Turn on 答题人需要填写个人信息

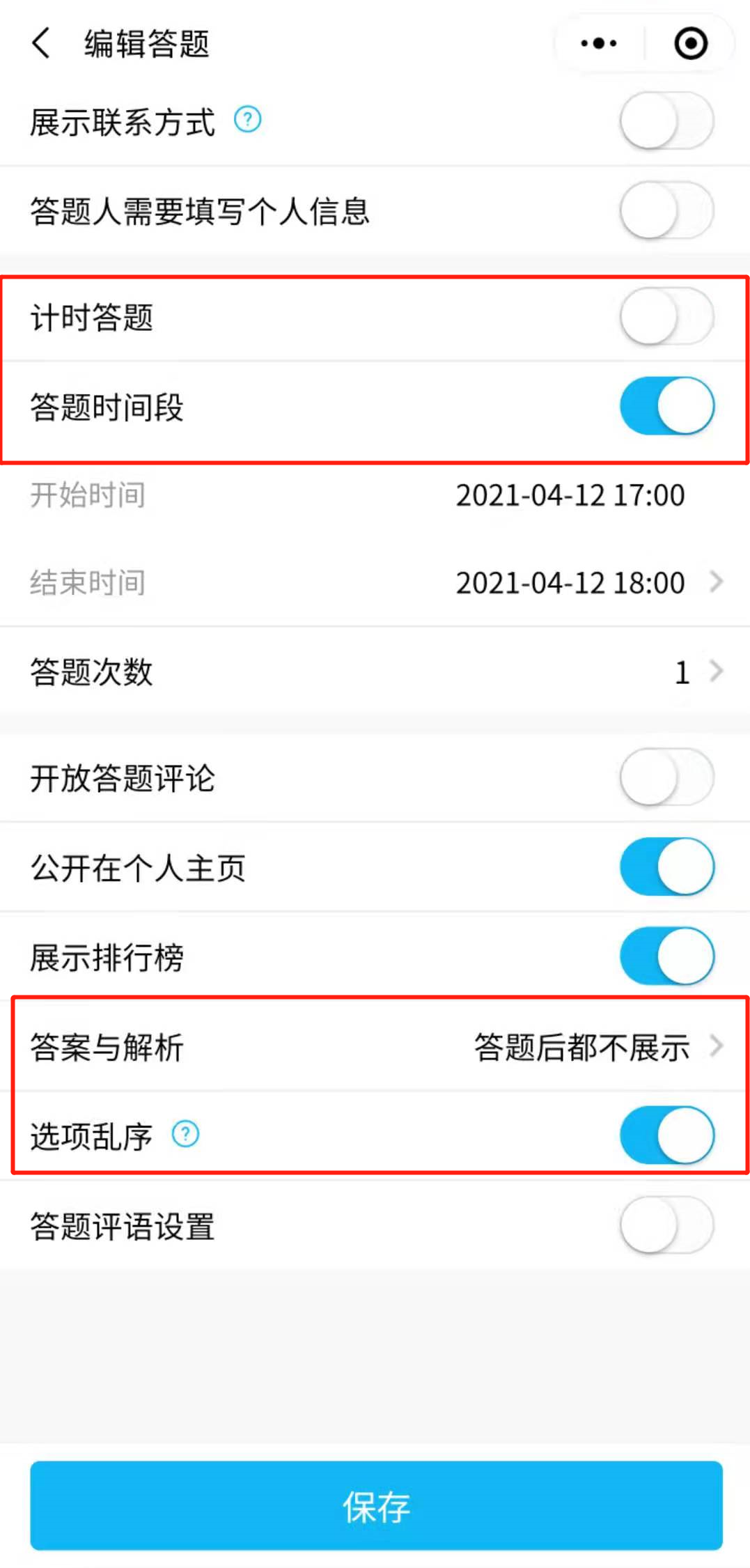pos(666,210)
